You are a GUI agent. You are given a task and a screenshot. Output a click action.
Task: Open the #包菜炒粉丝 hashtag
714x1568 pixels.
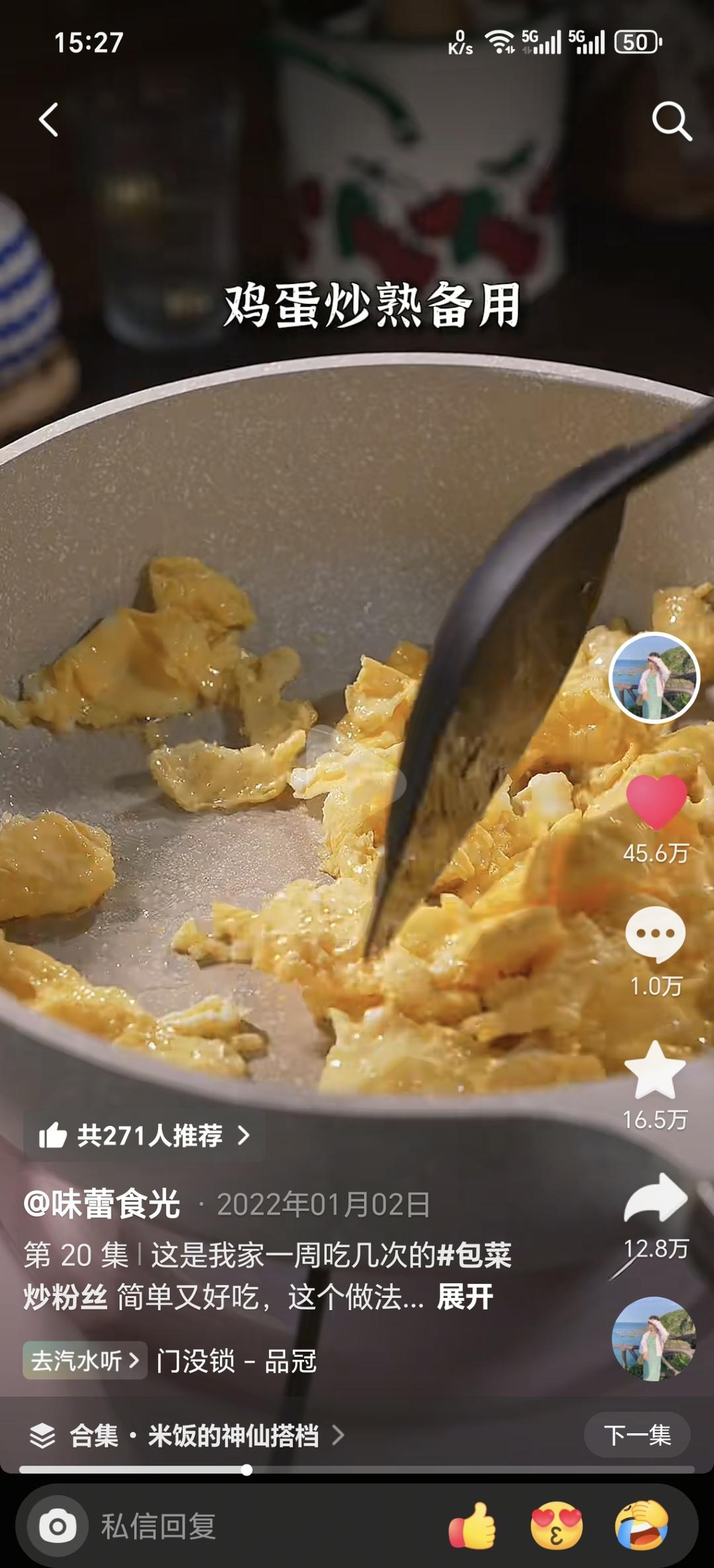[473, 1255]
